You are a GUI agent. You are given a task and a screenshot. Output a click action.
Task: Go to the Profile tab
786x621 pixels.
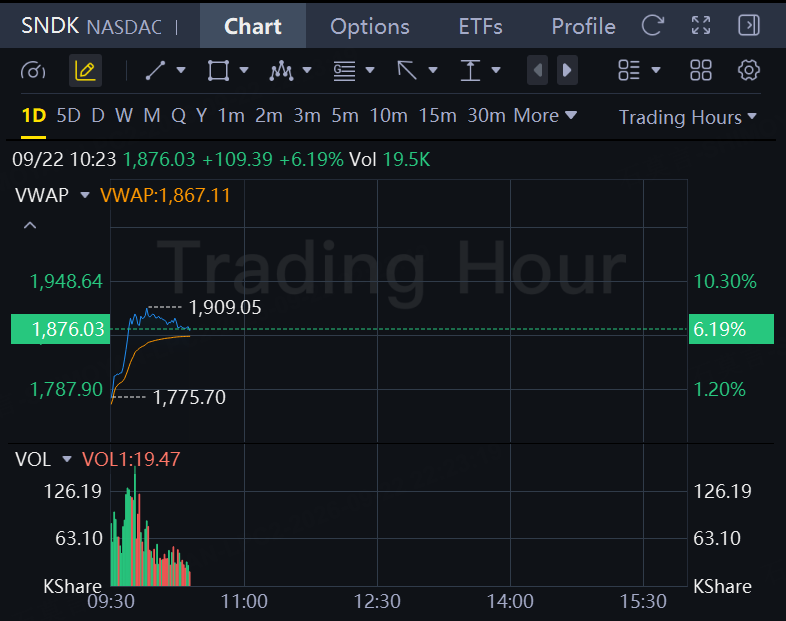583,27
